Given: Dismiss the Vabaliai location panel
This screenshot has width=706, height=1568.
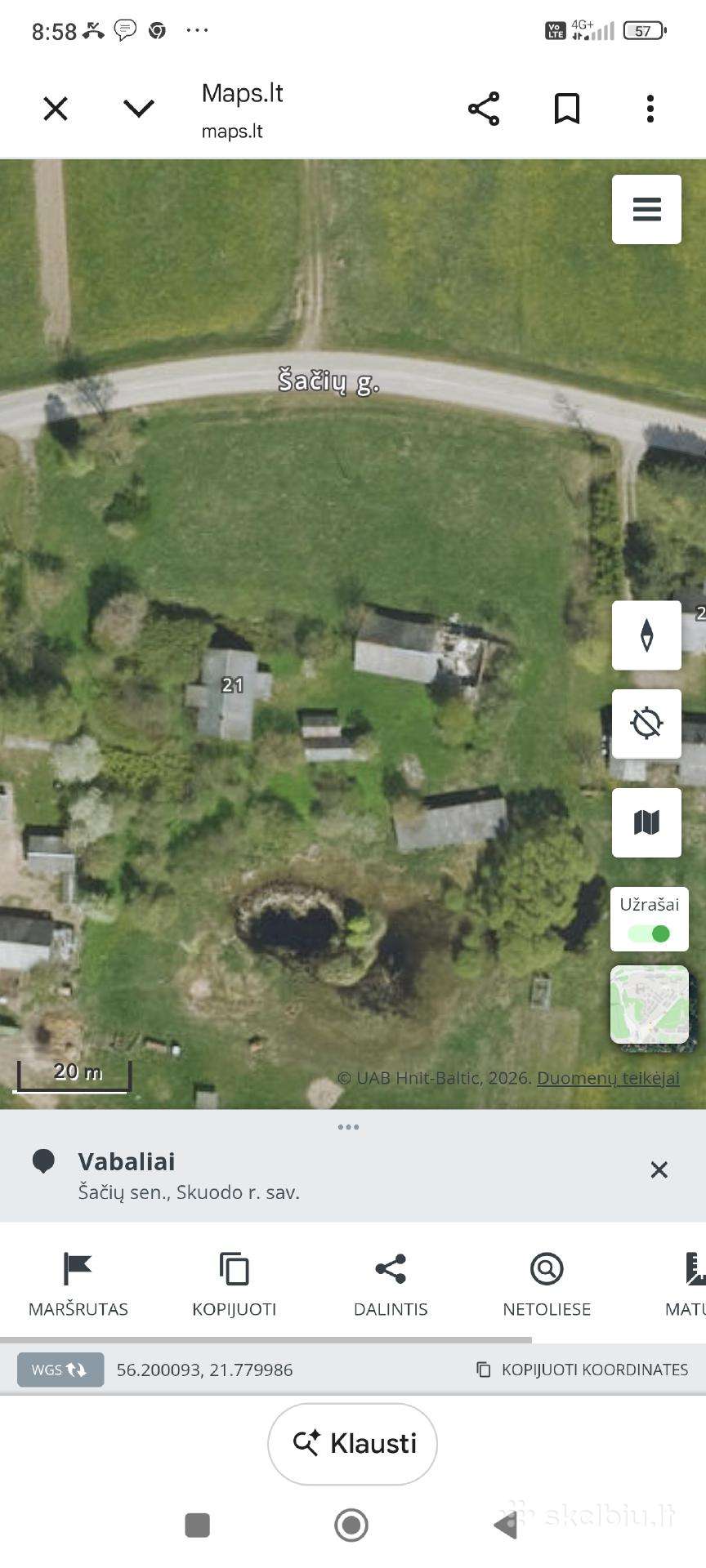Looking at the screenshot, I should pos(659,1169).
